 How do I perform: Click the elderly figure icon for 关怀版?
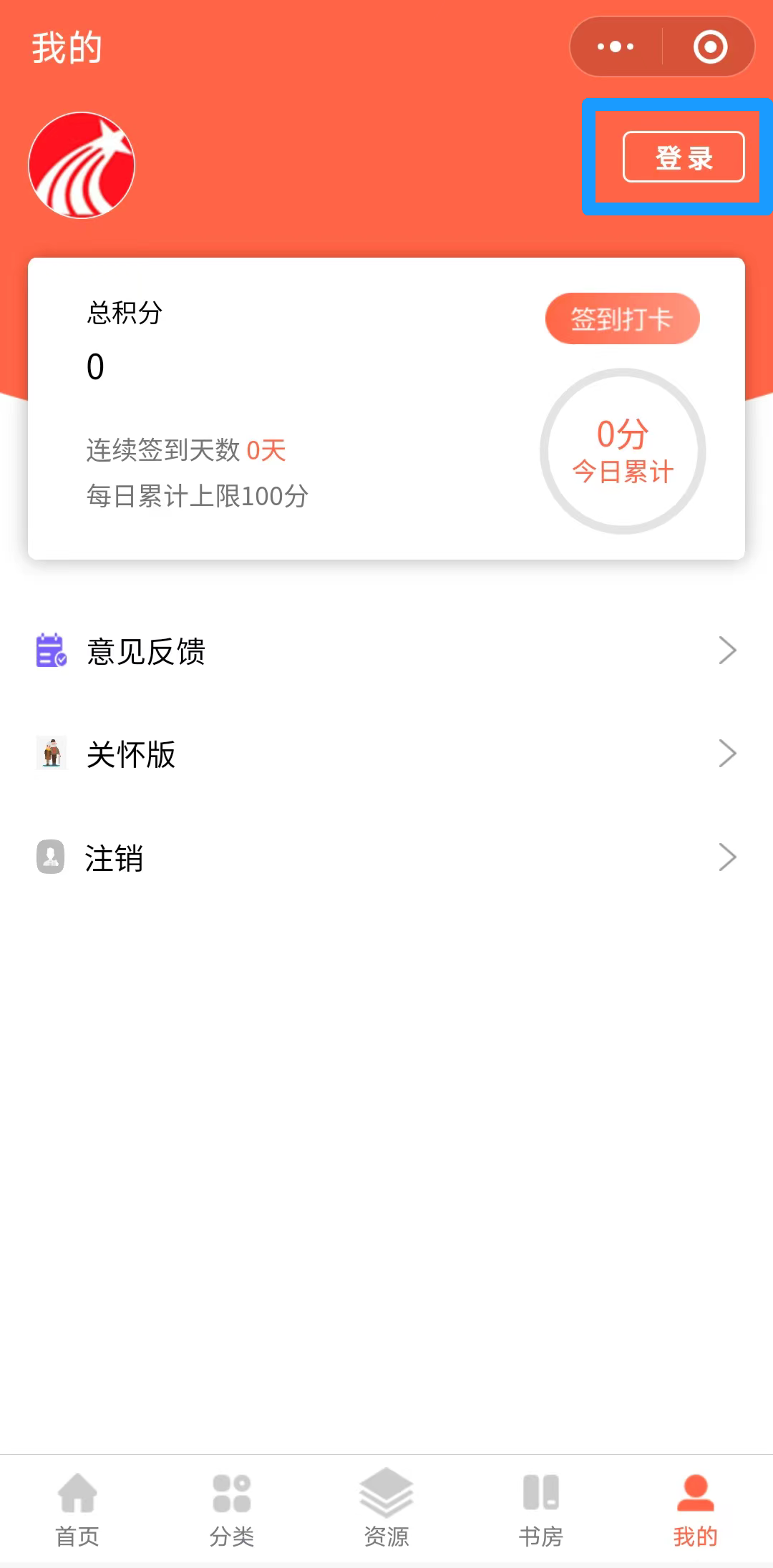point(51,754)
